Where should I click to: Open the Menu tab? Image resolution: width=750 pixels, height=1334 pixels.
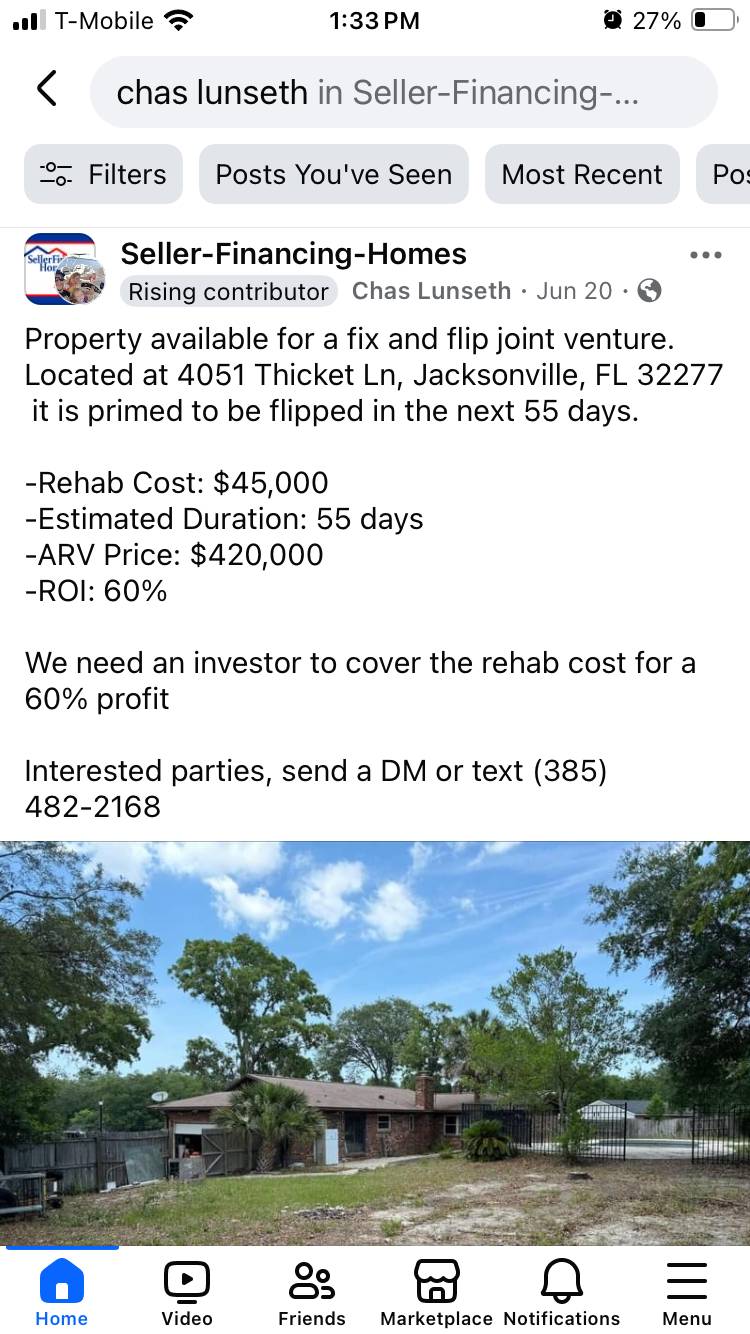point(686,1292)
